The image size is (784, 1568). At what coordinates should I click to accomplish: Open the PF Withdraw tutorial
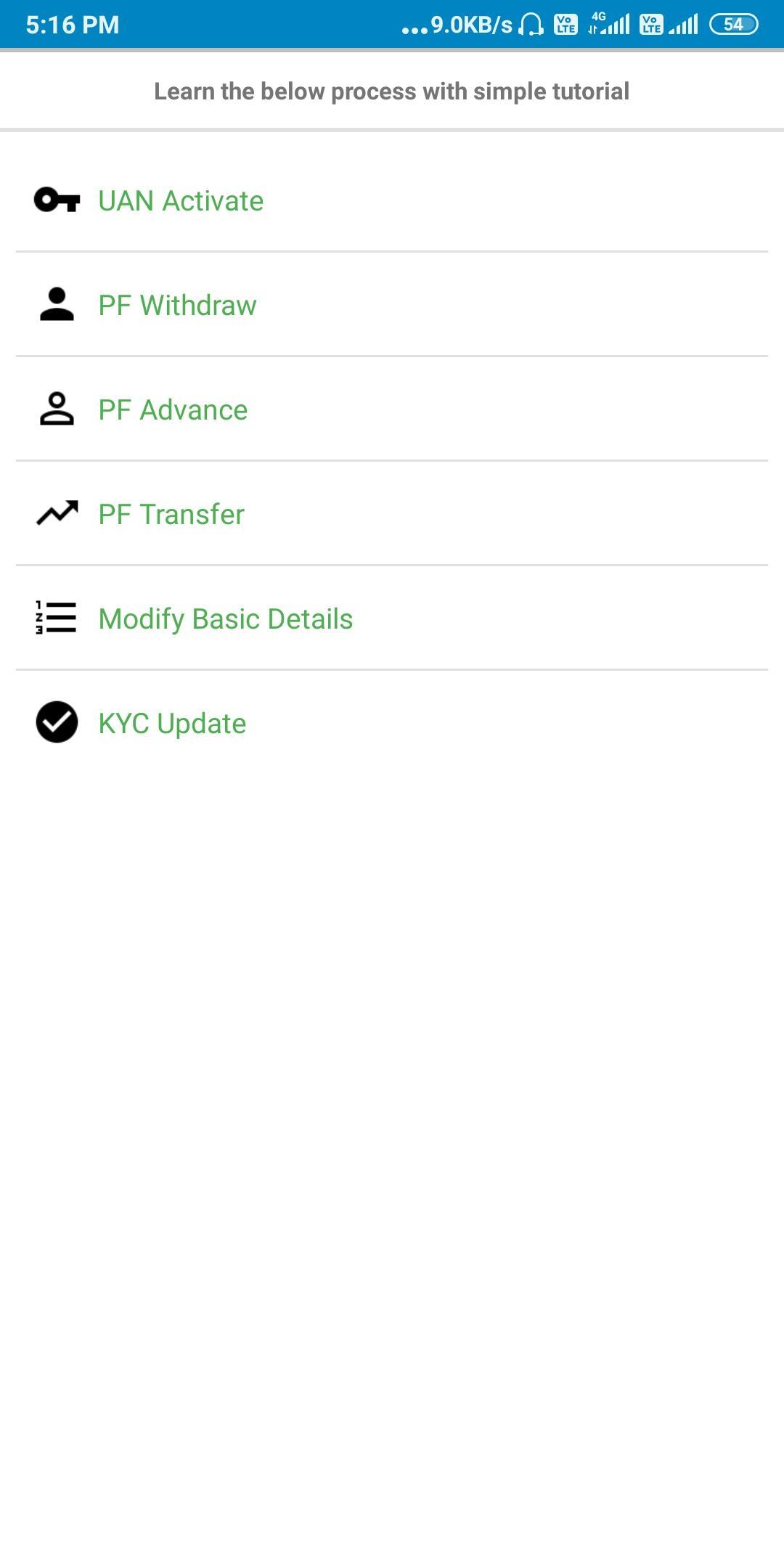click(177, 305)
